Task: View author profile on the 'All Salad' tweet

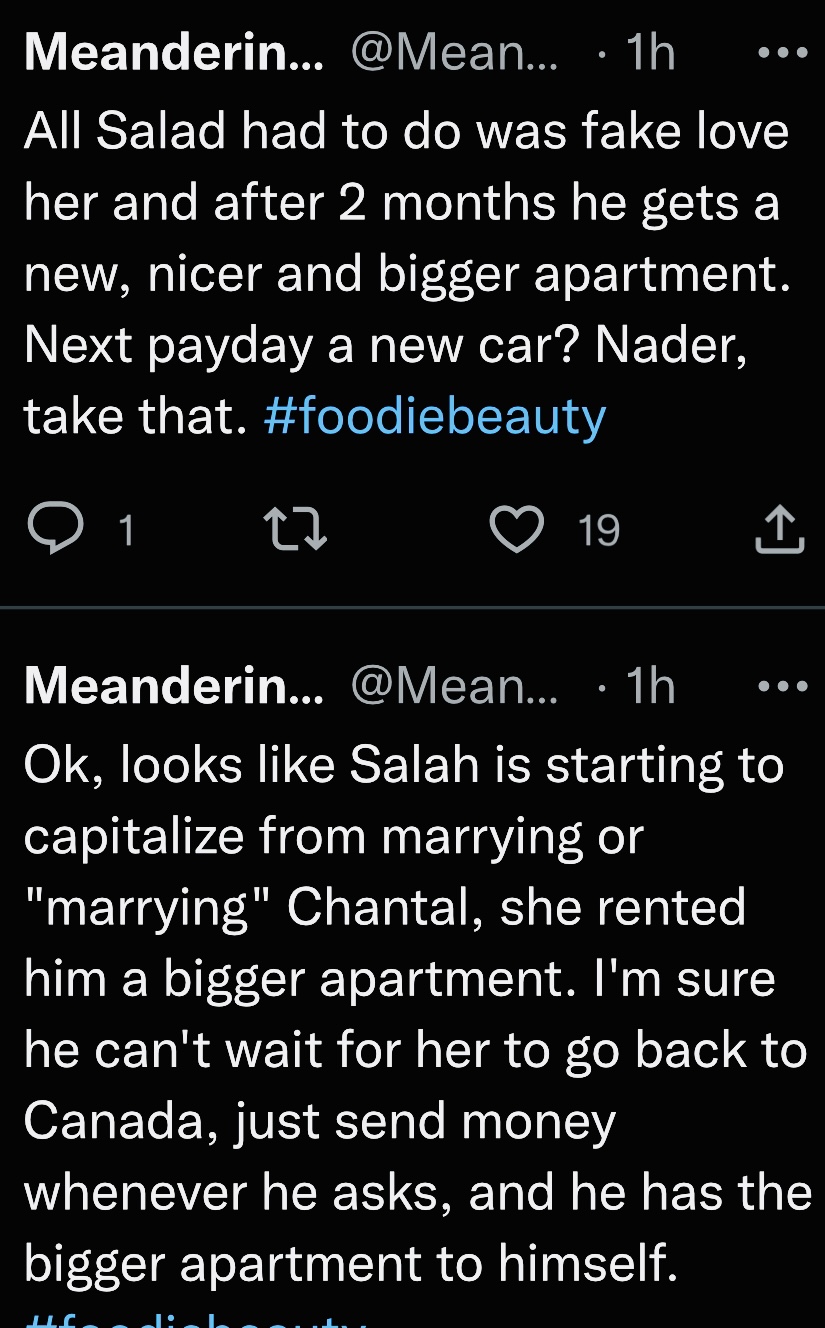Action: [x=173, y=52]
